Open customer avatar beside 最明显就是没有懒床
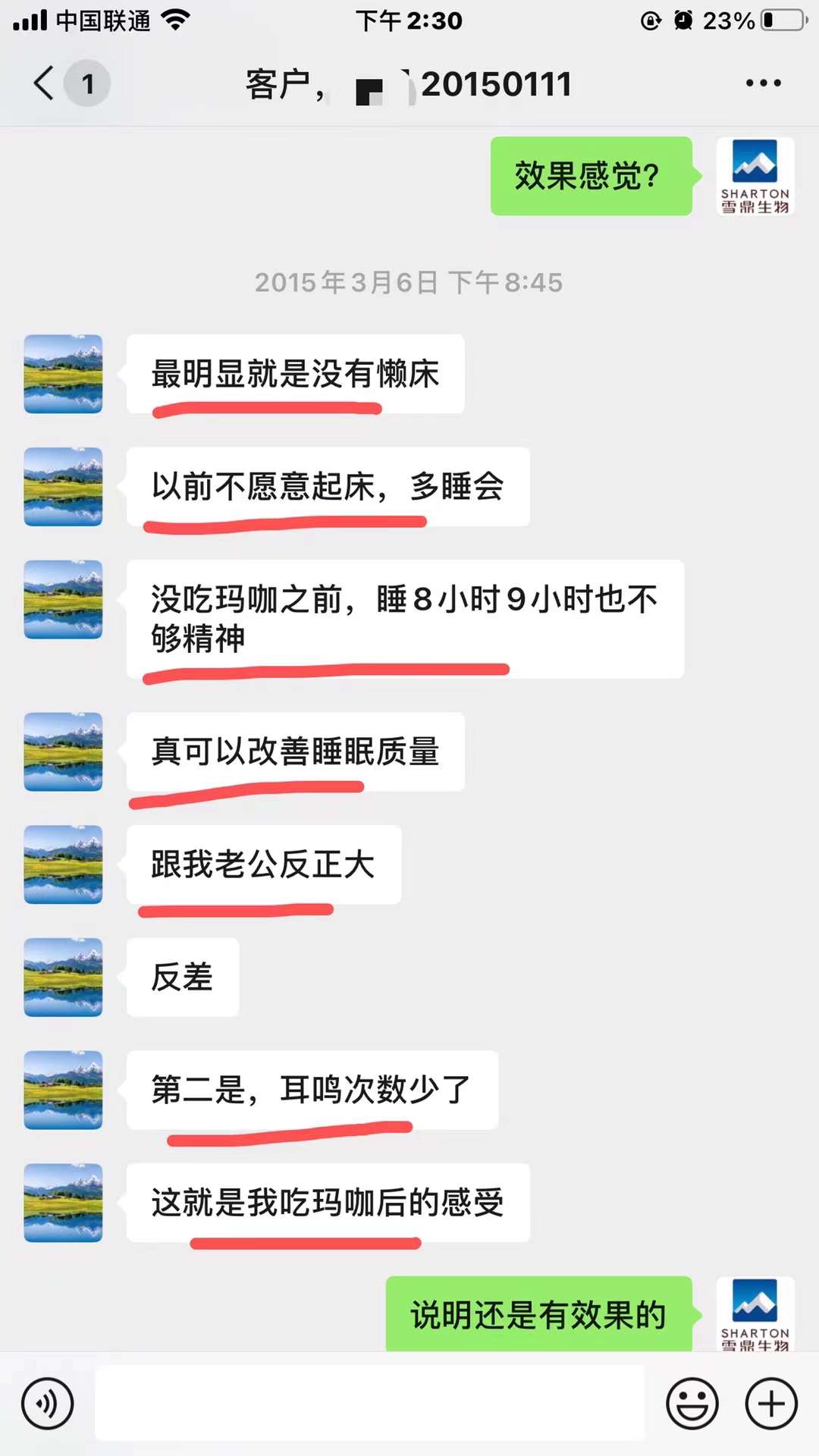The image size is (819, 1456). [x=63, y=374]
